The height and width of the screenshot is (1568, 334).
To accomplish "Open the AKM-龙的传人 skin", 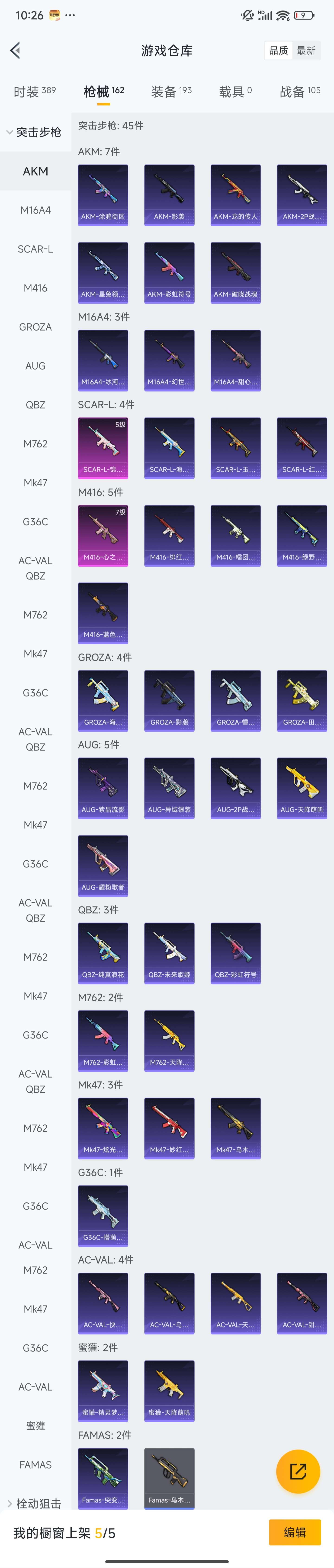I will (235, 195).
